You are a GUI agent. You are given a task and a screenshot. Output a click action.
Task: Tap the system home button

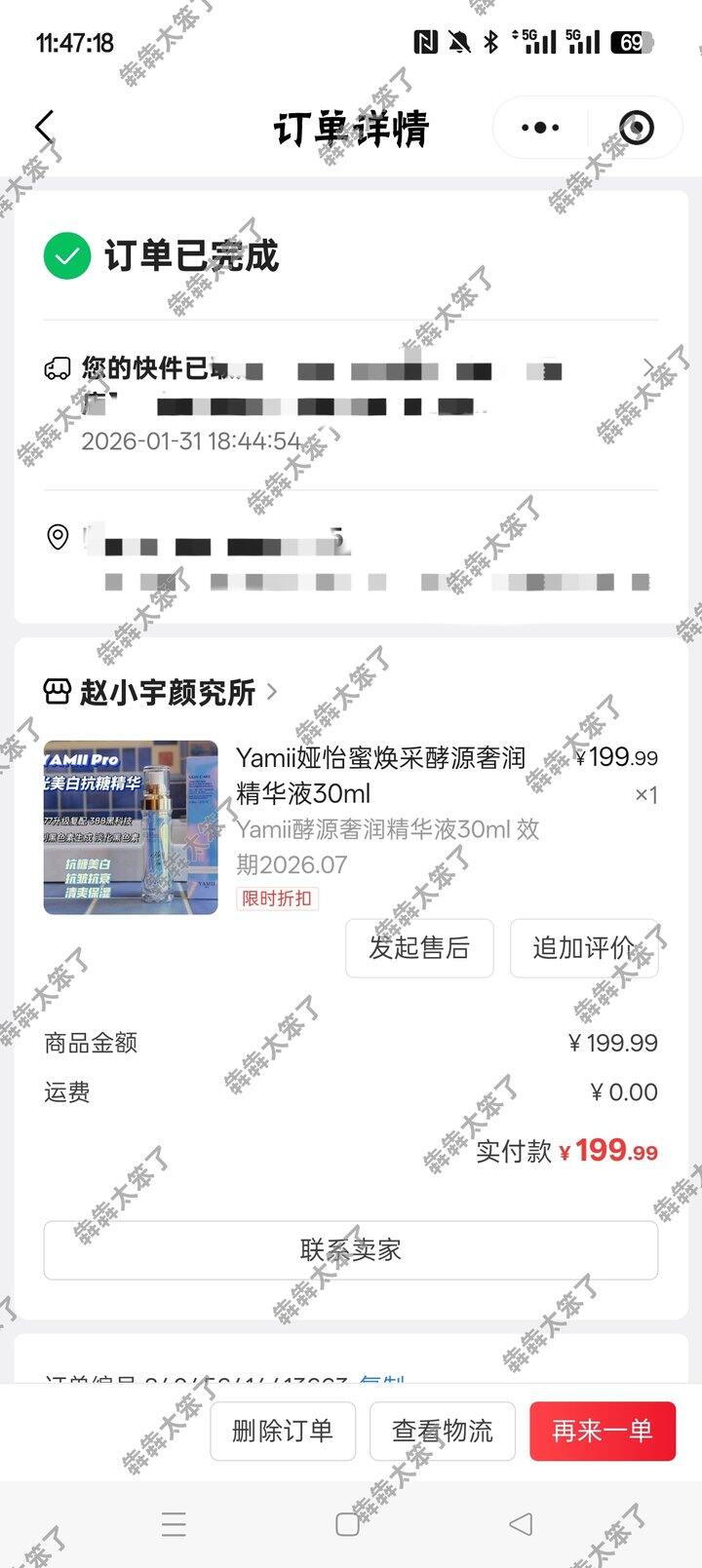point(347,1524)
